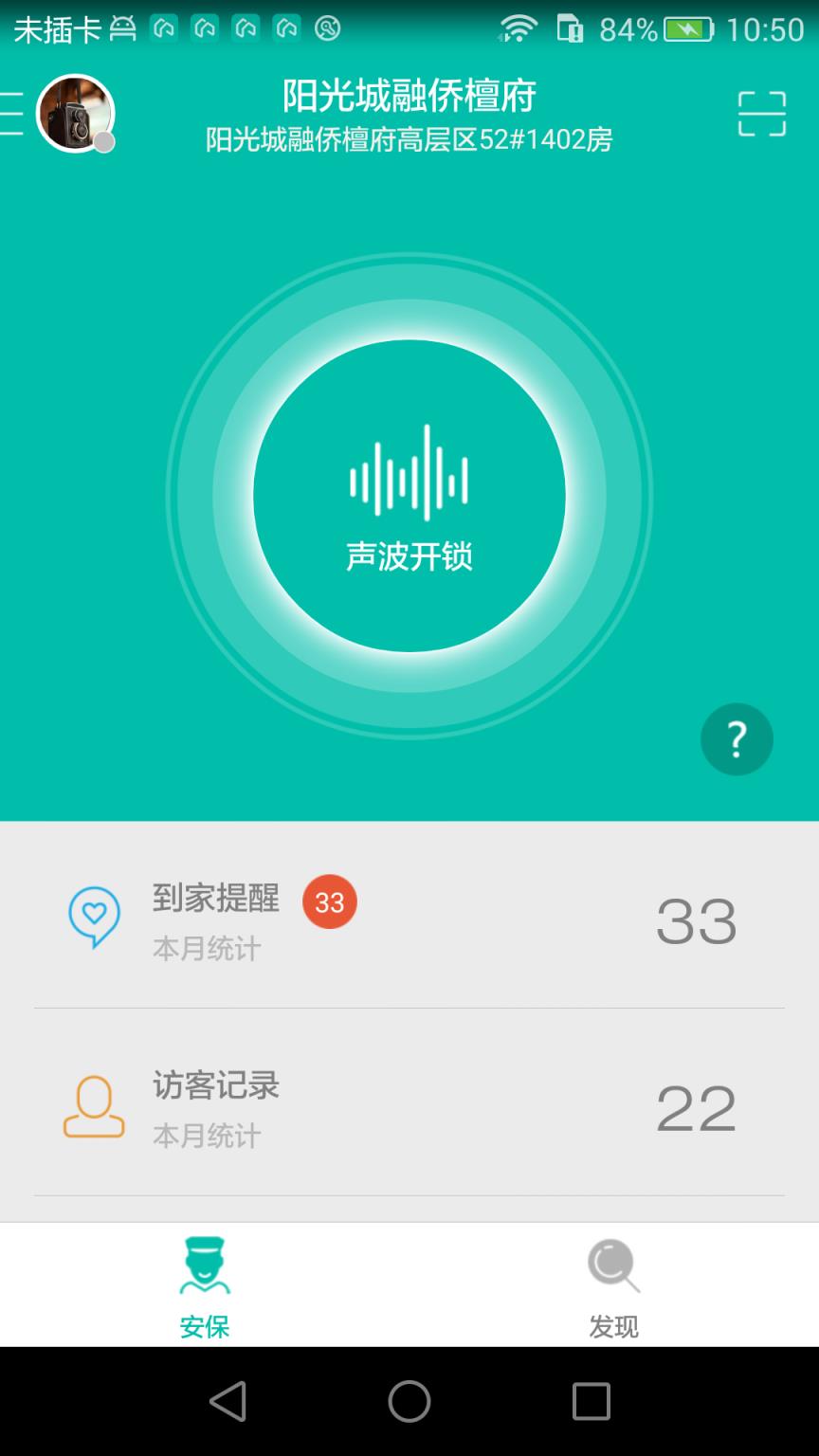
Task: Expand the 到家提醒 statistics row
Action: point(409,917)
